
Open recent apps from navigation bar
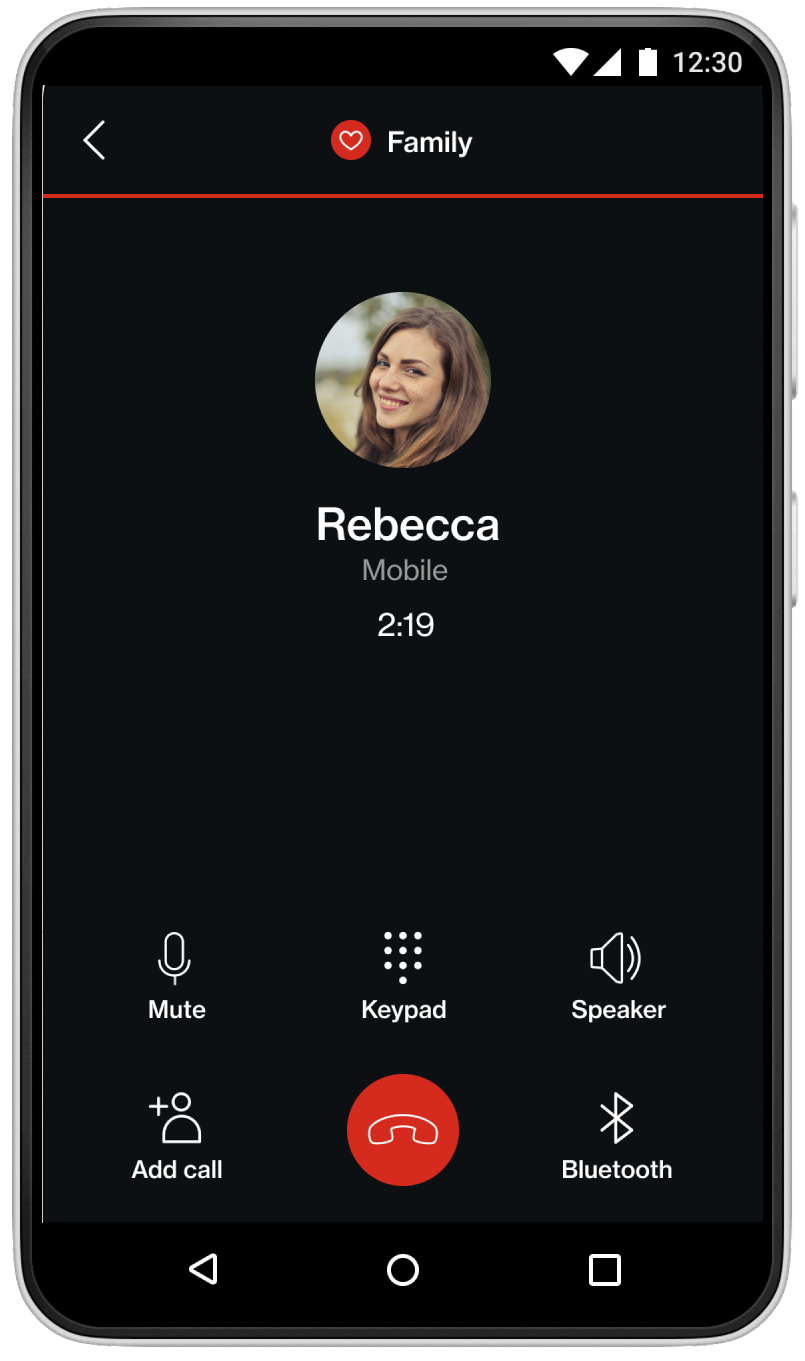604,1270
